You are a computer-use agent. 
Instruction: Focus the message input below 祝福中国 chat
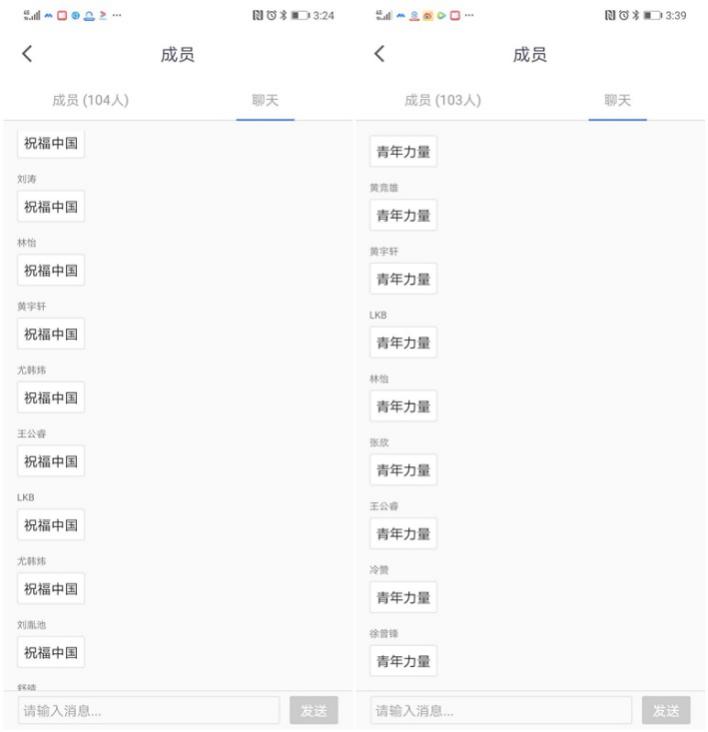(149, 711)
